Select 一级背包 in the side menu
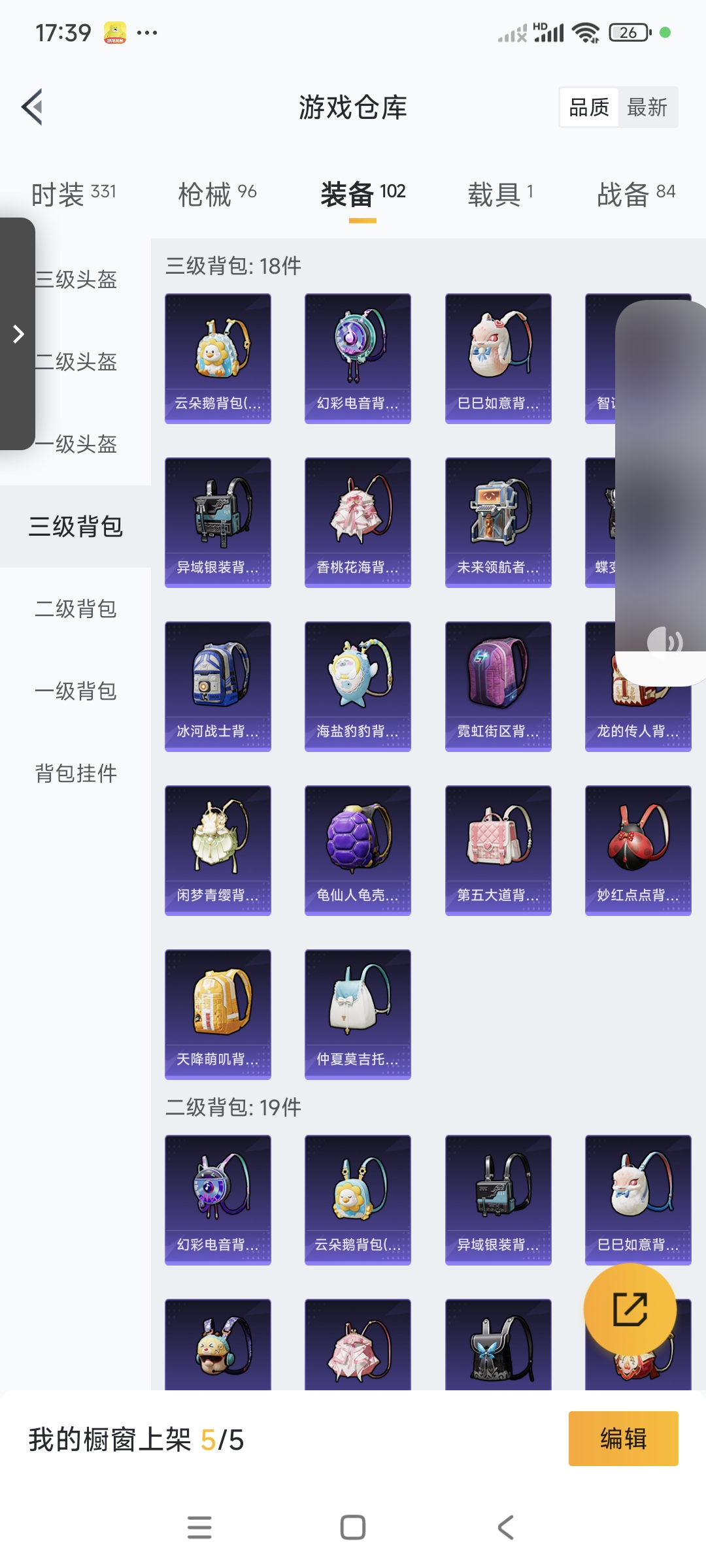 click(x=76, y=691)
